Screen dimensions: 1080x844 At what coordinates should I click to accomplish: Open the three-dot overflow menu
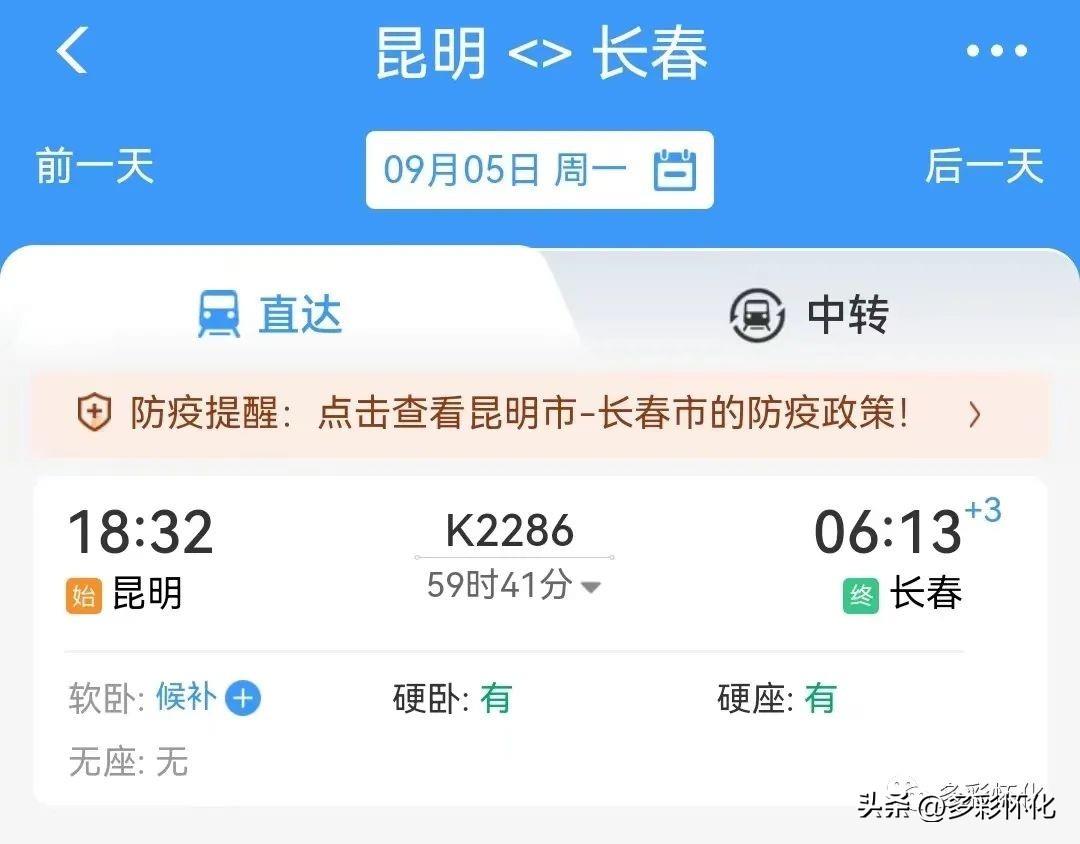click(996, 51)
